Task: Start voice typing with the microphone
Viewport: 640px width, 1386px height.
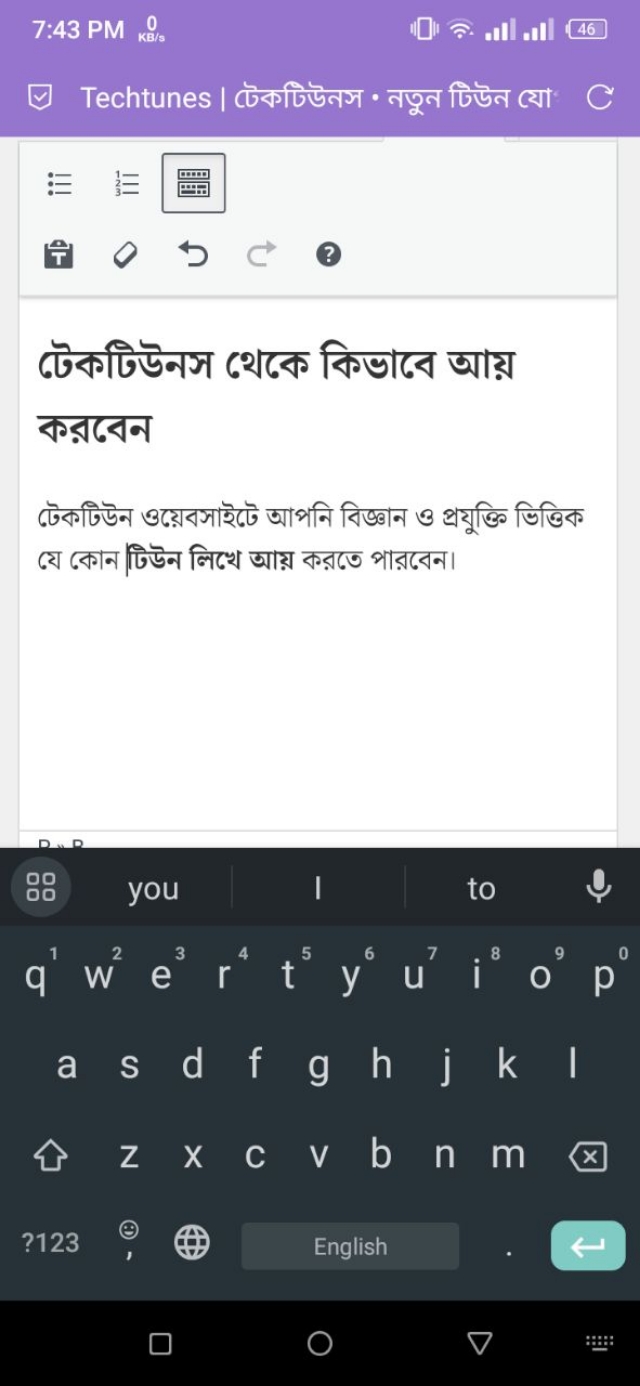Action: pyautogui.click(x=598, y=886)
